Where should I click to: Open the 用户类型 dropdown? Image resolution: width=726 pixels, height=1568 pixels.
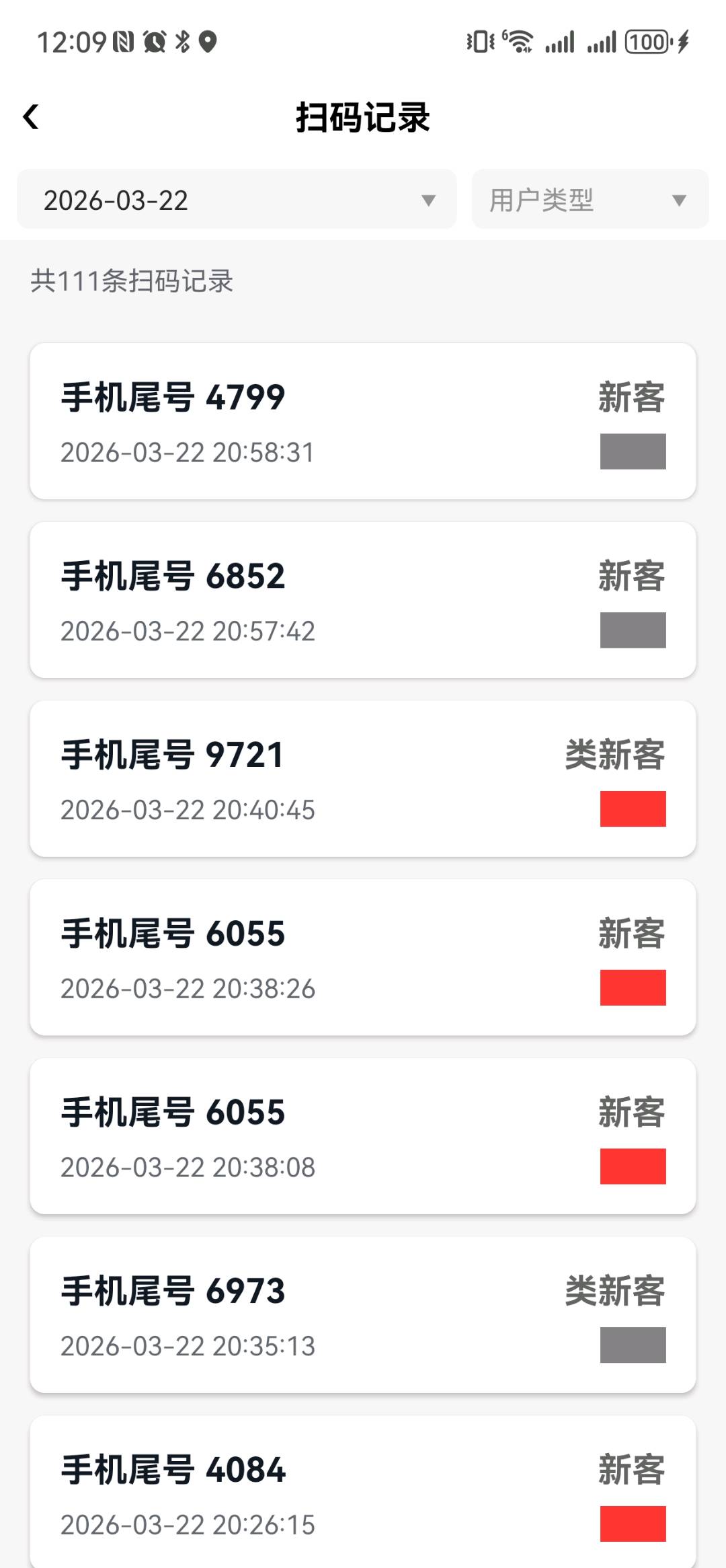(590, 198)
